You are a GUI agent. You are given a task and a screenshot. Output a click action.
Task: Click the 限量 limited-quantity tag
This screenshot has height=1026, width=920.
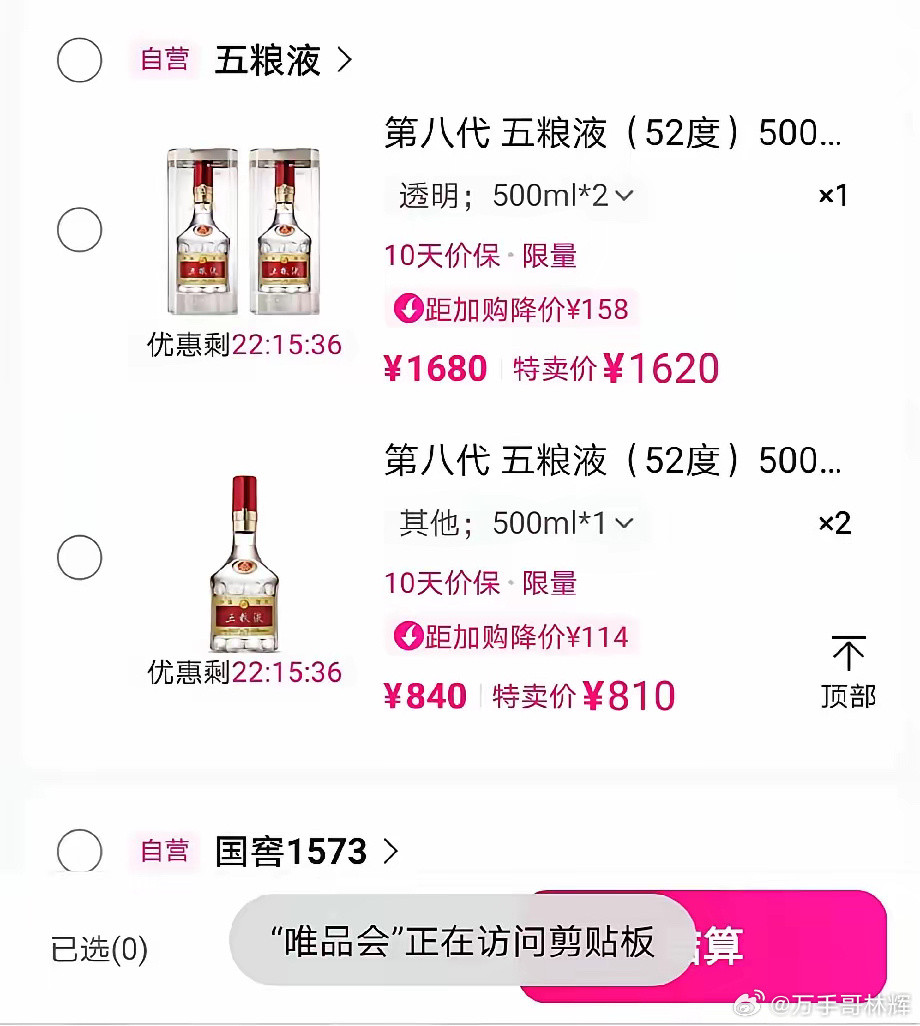point(550,256)
